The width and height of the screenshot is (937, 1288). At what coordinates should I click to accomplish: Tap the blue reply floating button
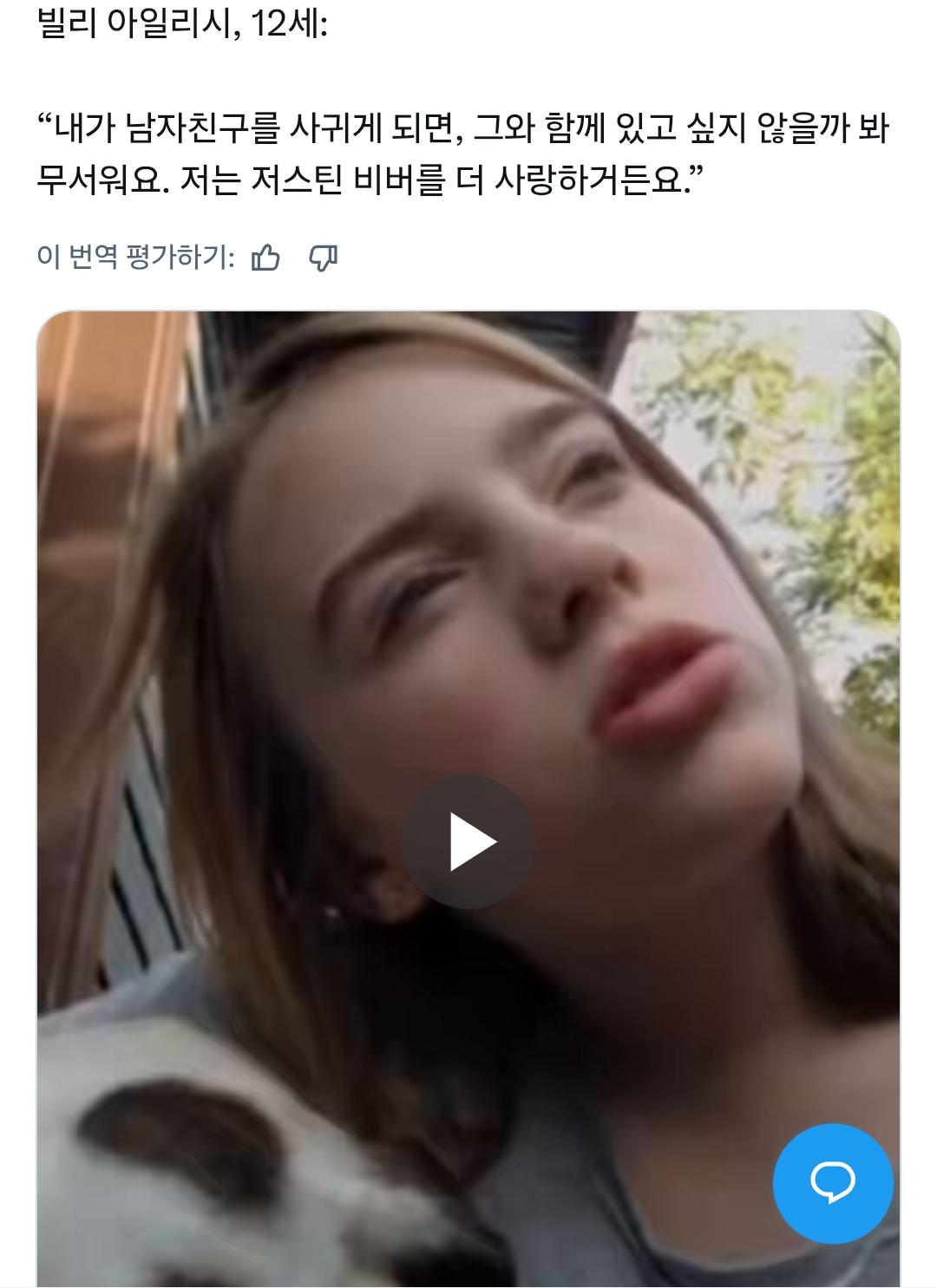[833, 1183]
